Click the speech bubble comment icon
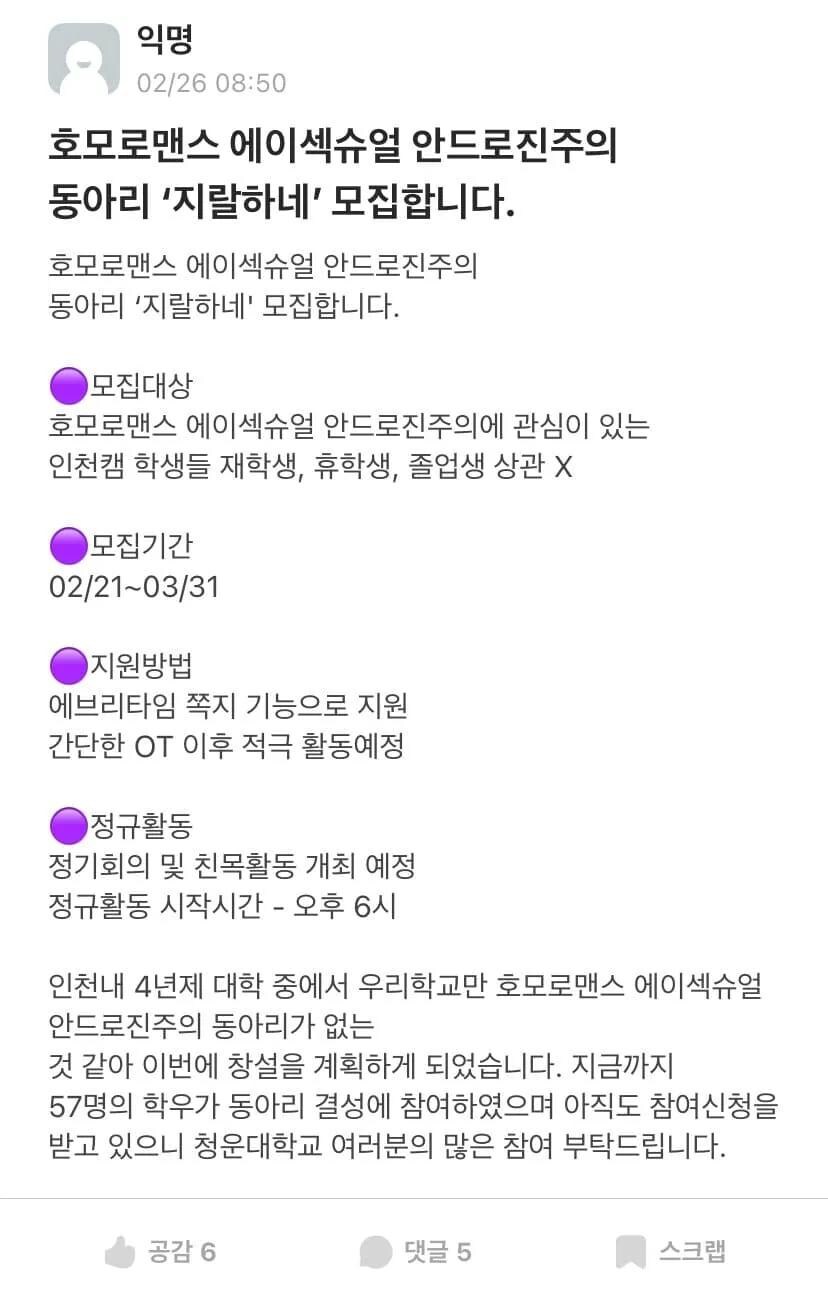Viewport: 828px width, 1296px height. pyautogui.click(x=375, y=1249)
